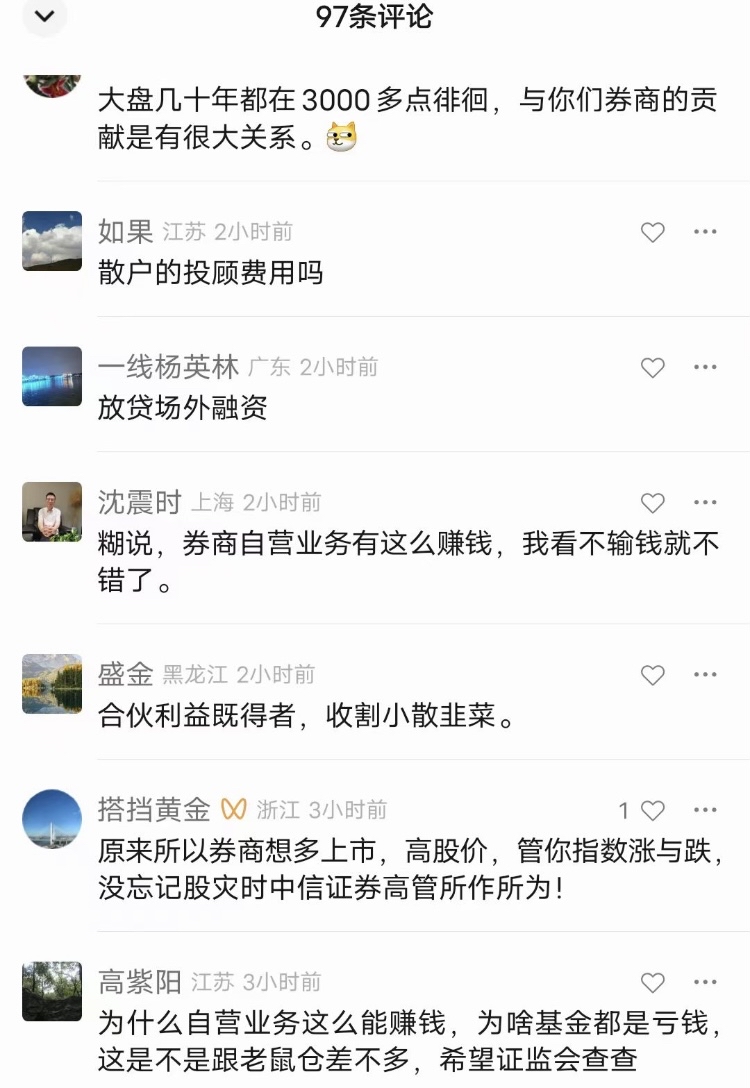Open more options for 如果's comment
The image size is (750, 1088).
click(x=706, y=232)
